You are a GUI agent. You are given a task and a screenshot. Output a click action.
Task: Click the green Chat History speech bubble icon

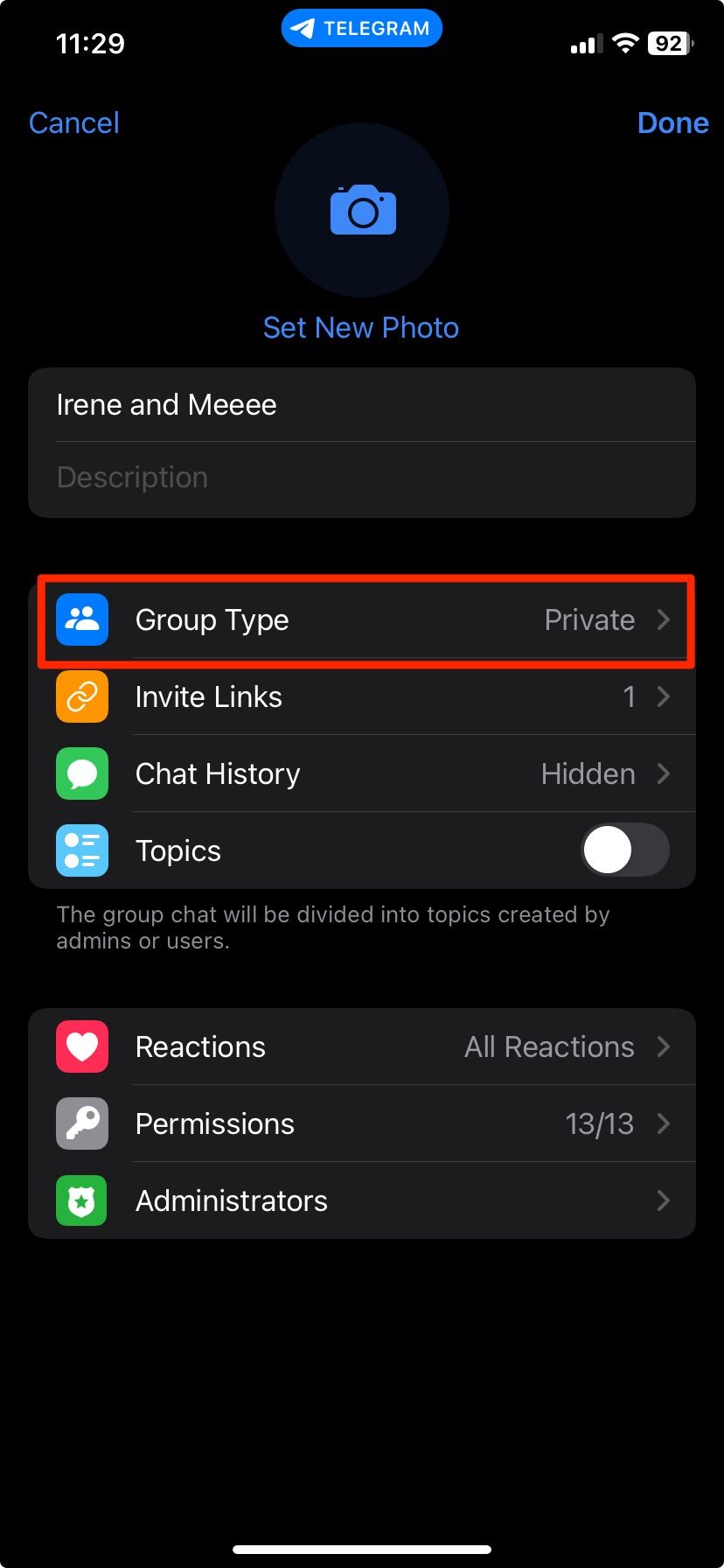click(x=80, y=773)
